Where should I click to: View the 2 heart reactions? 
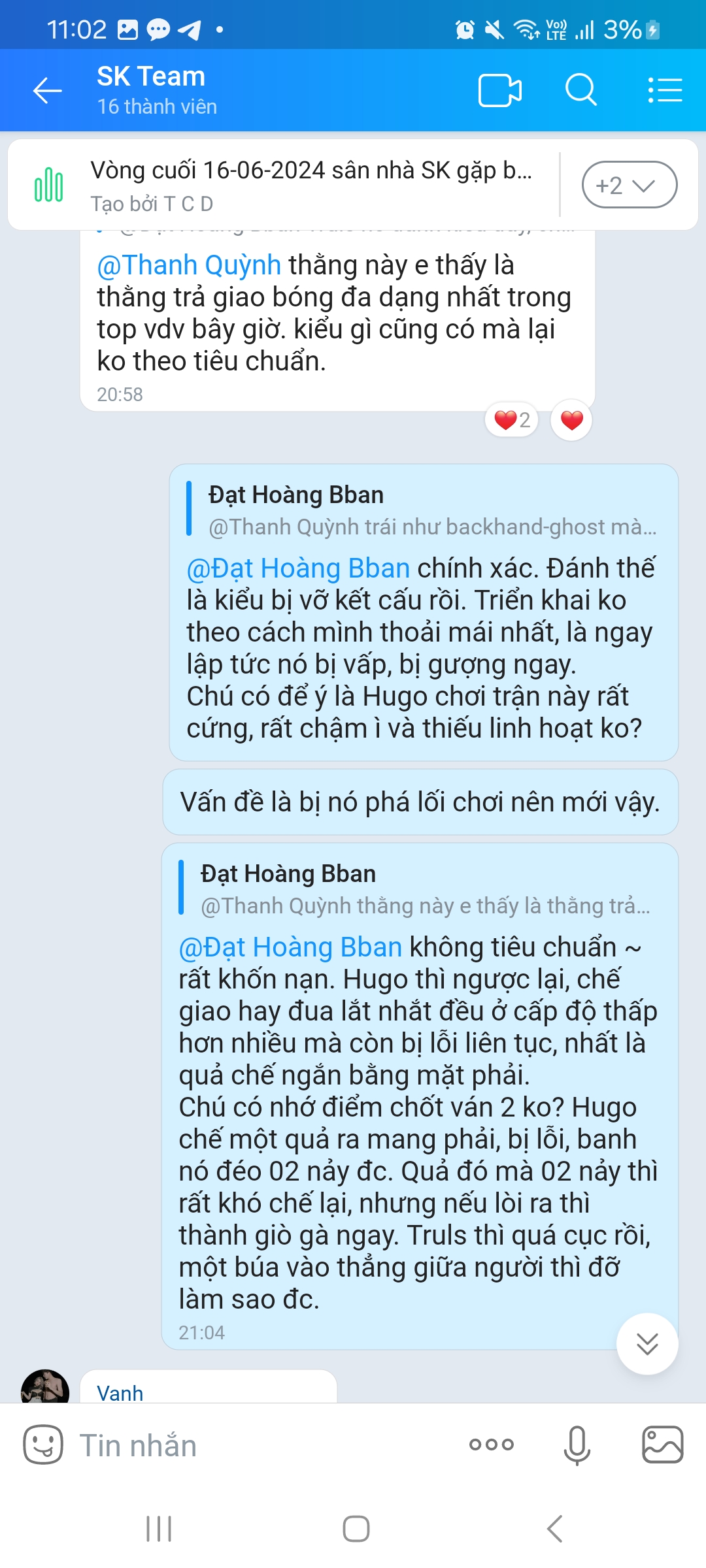512,420
